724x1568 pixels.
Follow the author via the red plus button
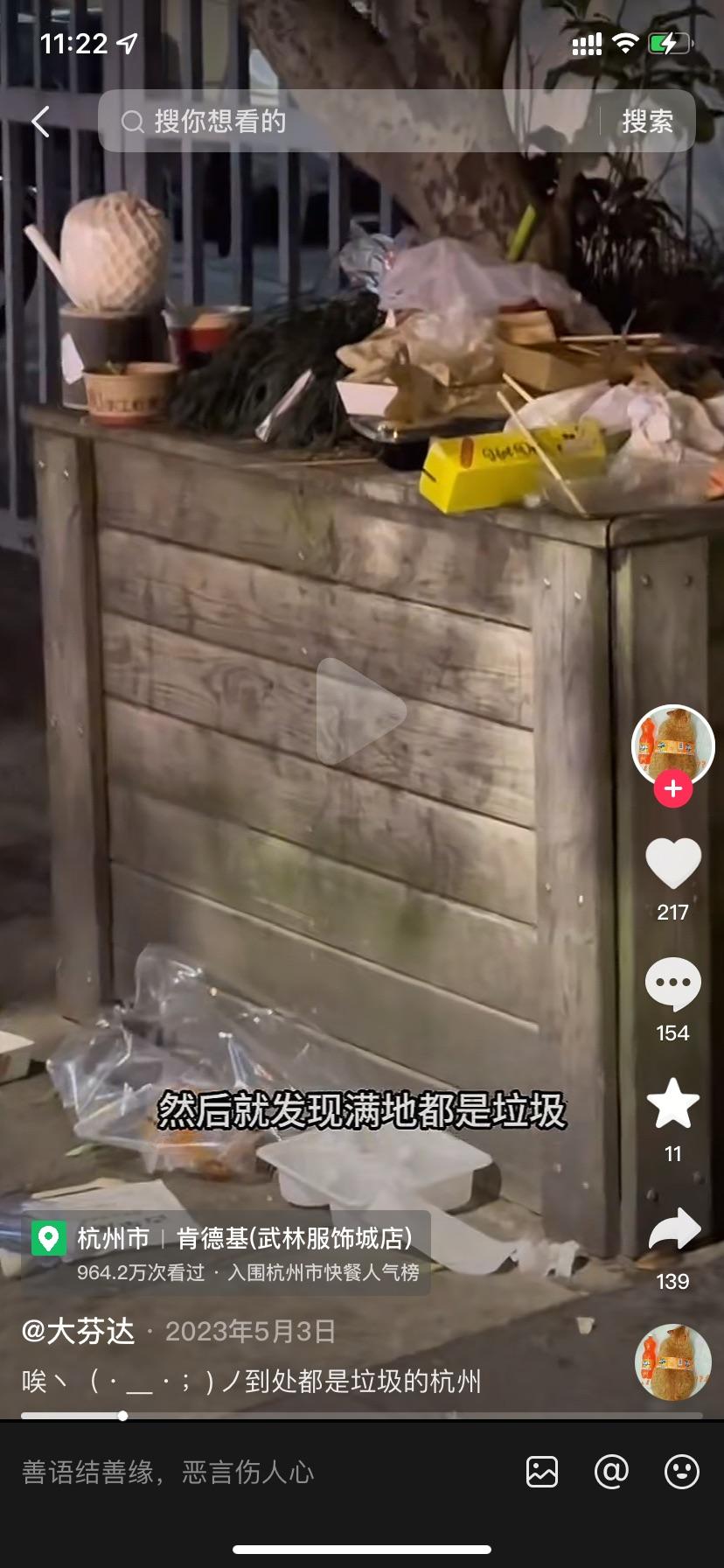pyautogui.click(x=672, y=788)
